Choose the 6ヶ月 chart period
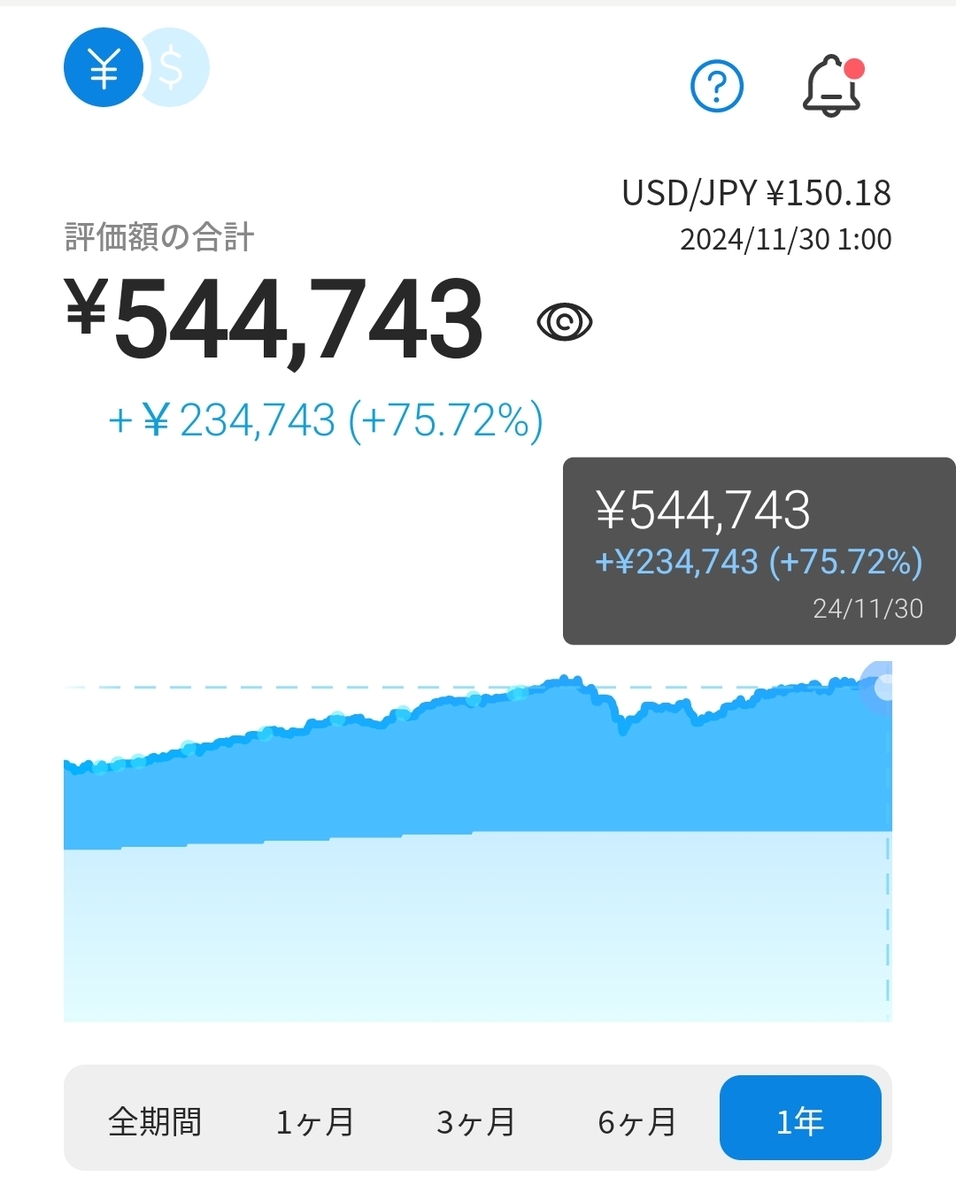Viewport: 956px width, 1200px height. (637, 1122)
